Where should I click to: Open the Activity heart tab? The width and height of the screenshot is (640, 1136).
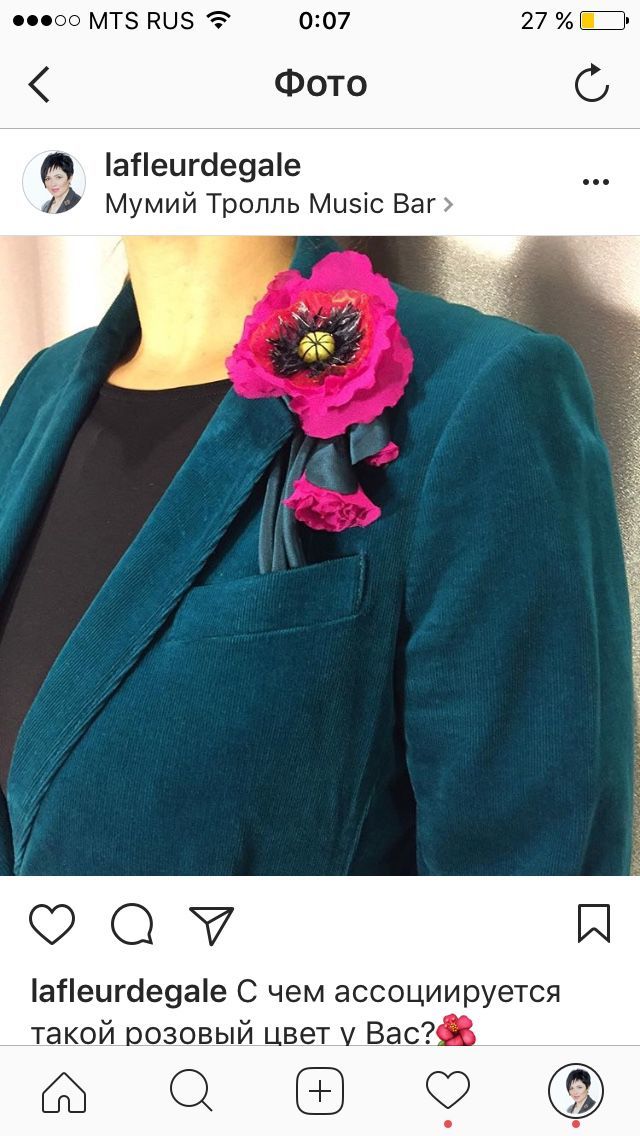pyautogui.click(x=447, y=1091)
